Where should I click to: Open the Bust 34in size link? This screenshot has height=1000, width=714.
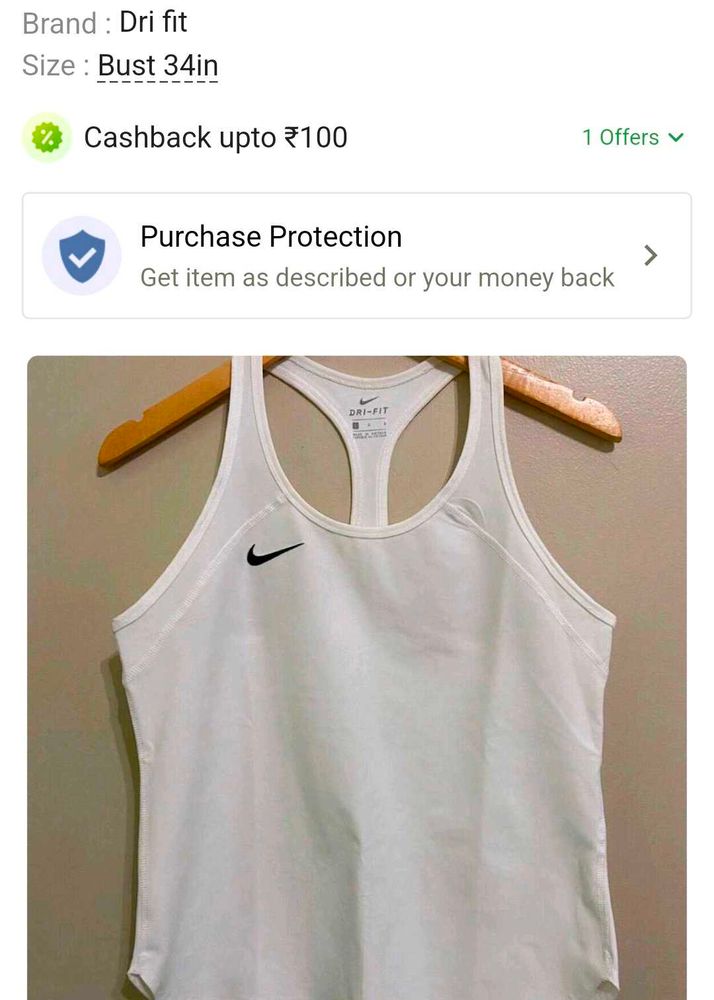pos(158,67)
